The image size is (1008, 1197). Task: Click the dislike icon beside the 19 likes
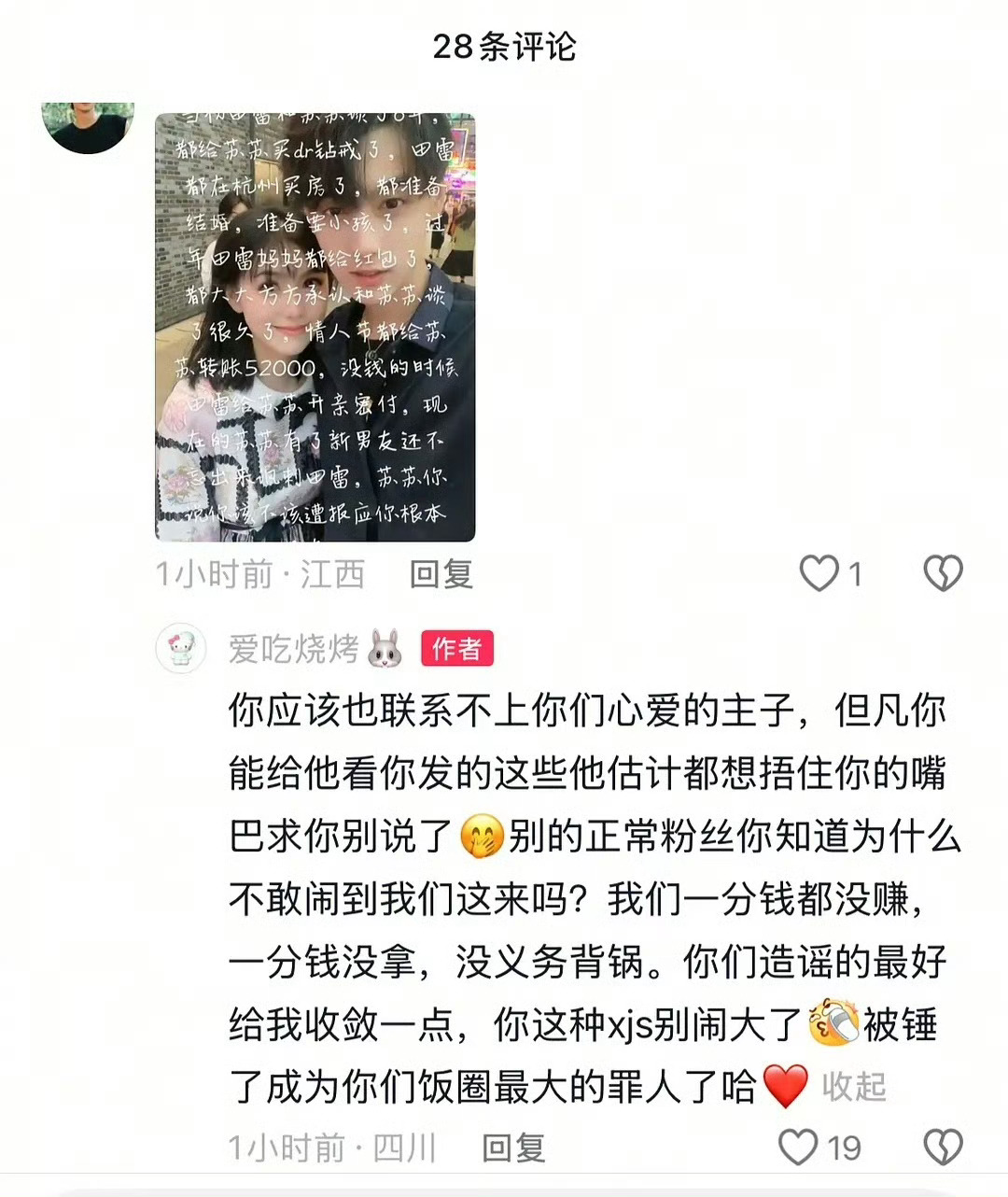click(944, 1145)
